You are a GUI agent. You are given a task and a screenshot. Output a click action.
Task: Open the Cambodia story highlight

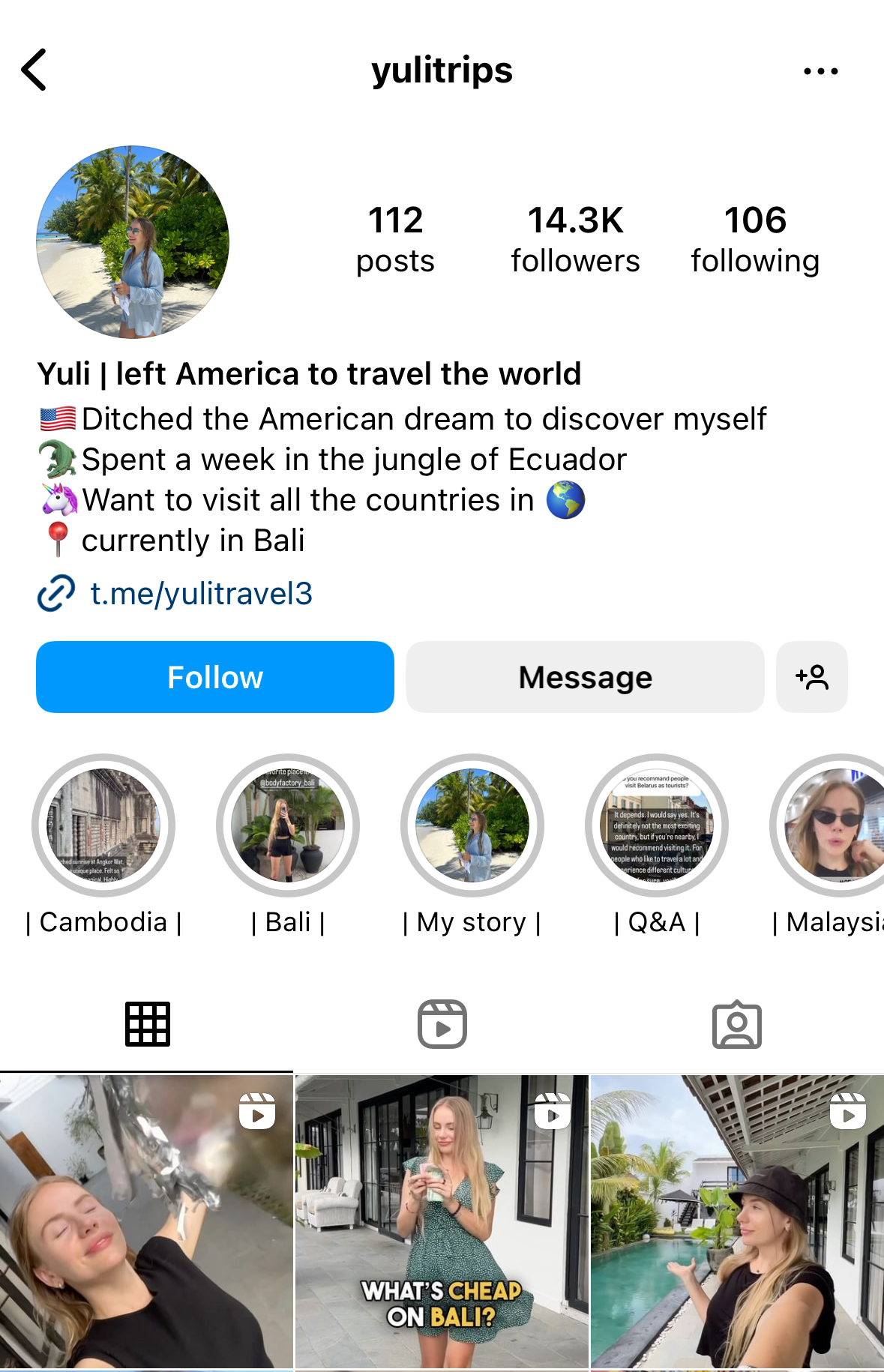pos(103,825)
